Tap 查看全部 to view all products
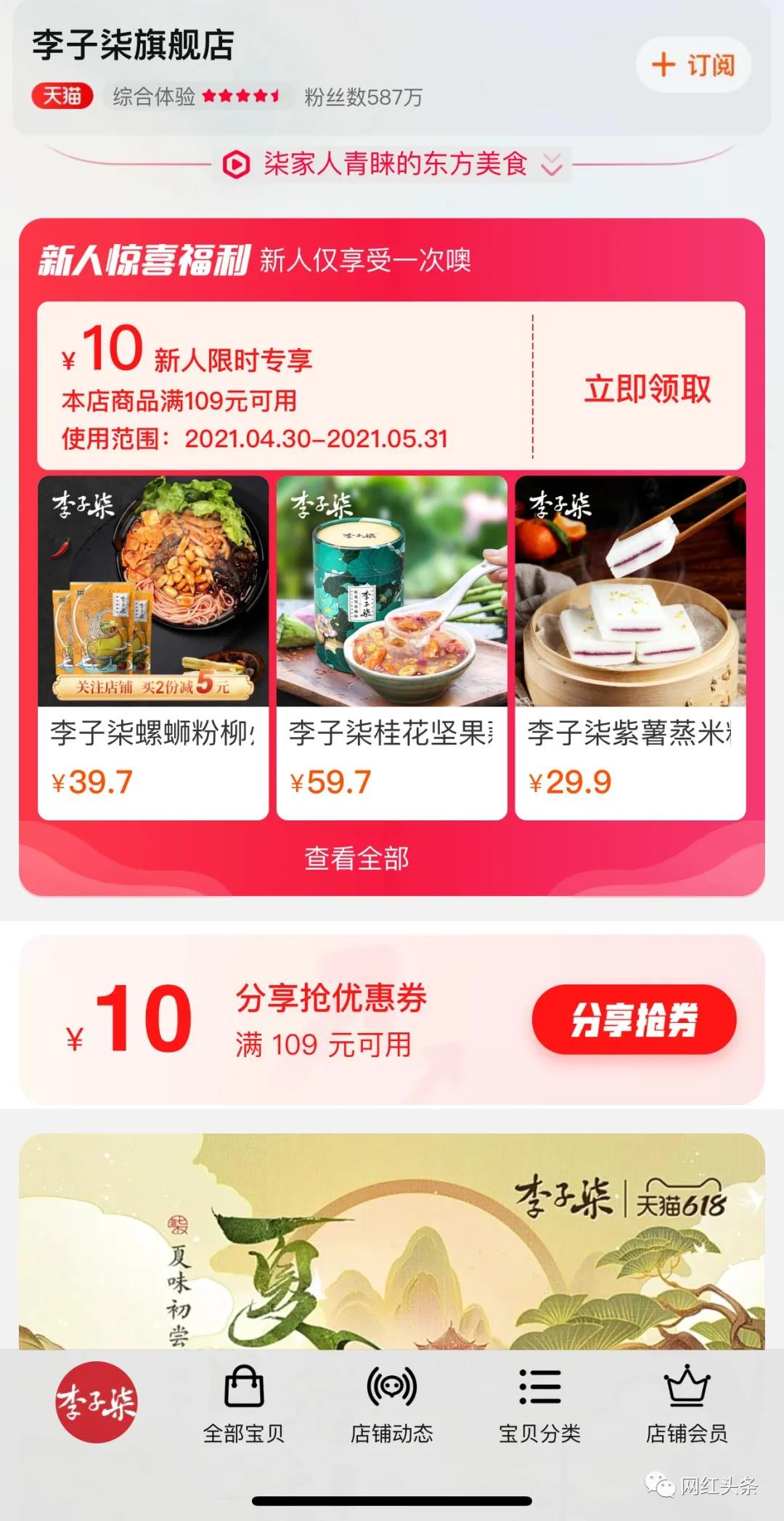 point(356,858)
